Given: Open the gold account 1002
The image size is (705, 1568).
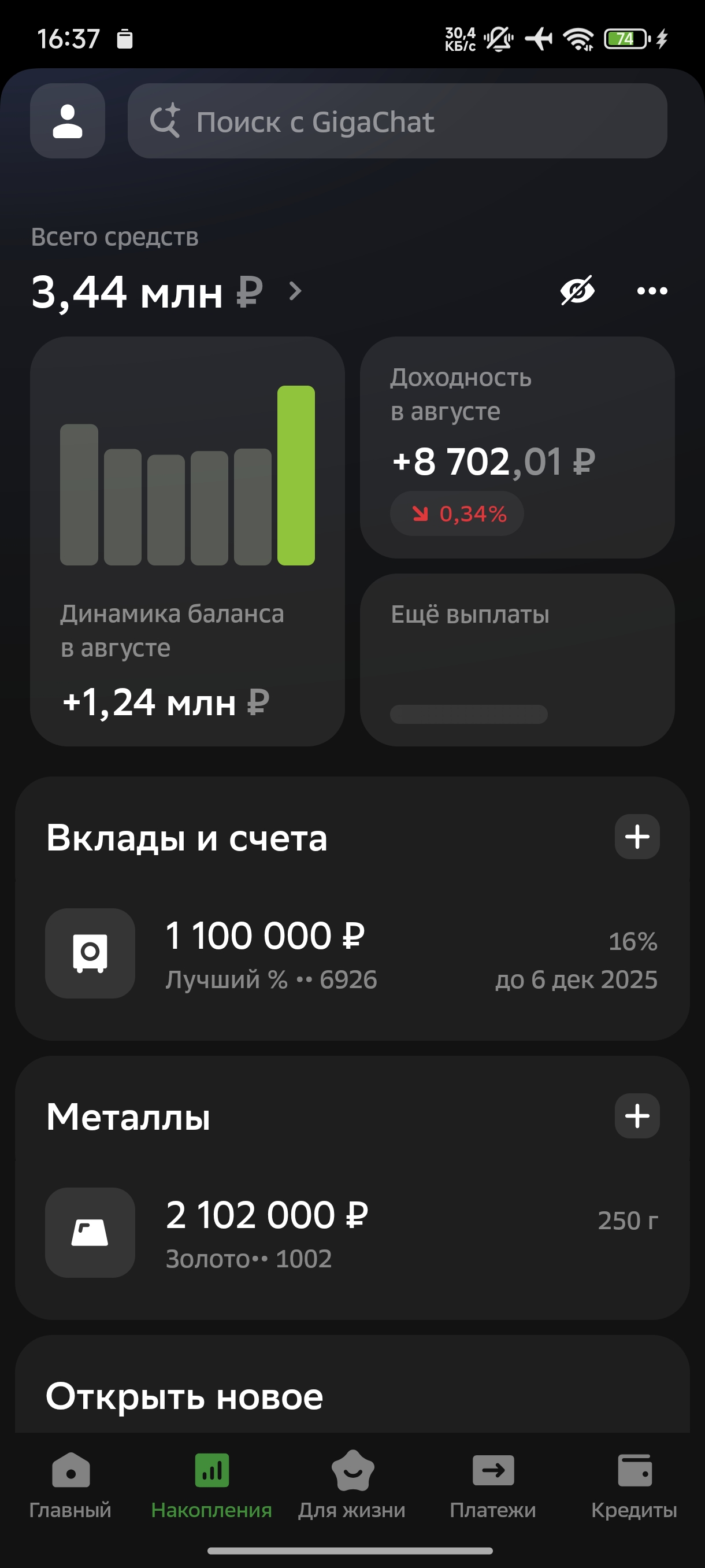Looking at the screenshot, I should click(x=351, y=1232).
